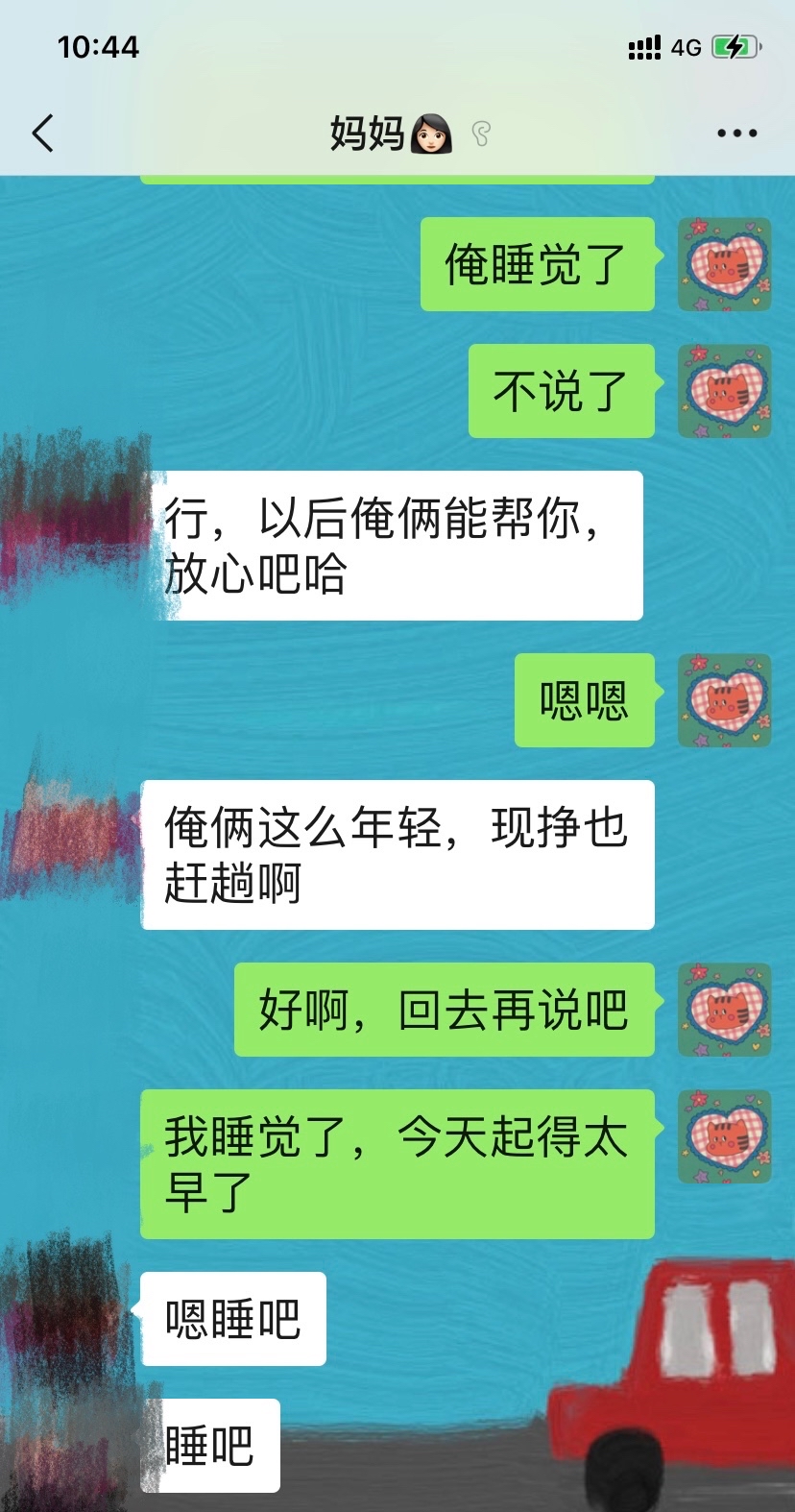Tap my avatar beside "俺睡觉了"
Screen dimensions: 795x1512
(x=725, y=264)
